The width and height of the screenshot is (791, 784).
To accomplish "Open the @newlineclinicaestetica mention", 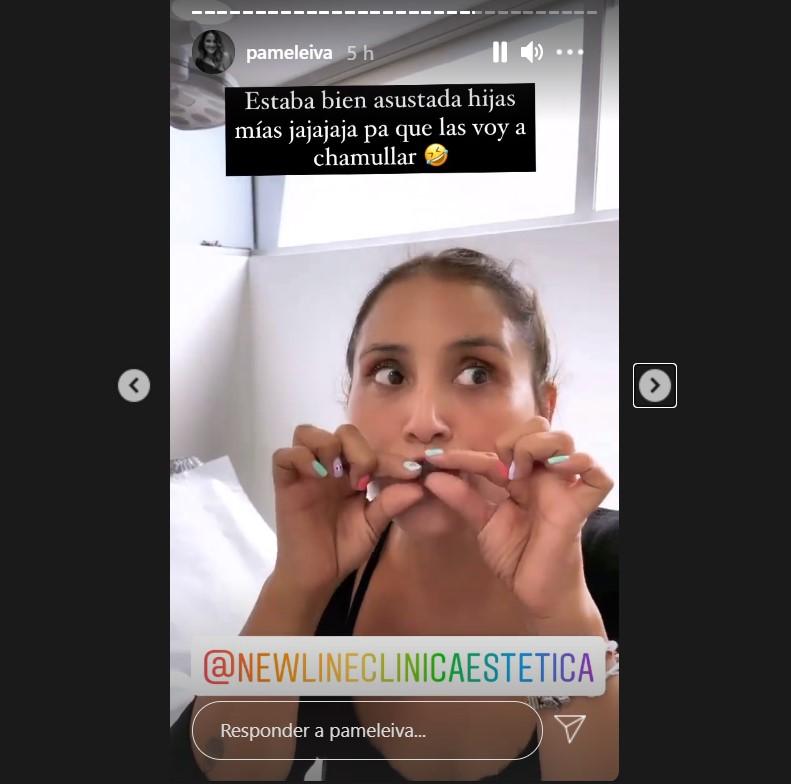I will [399, 667].
